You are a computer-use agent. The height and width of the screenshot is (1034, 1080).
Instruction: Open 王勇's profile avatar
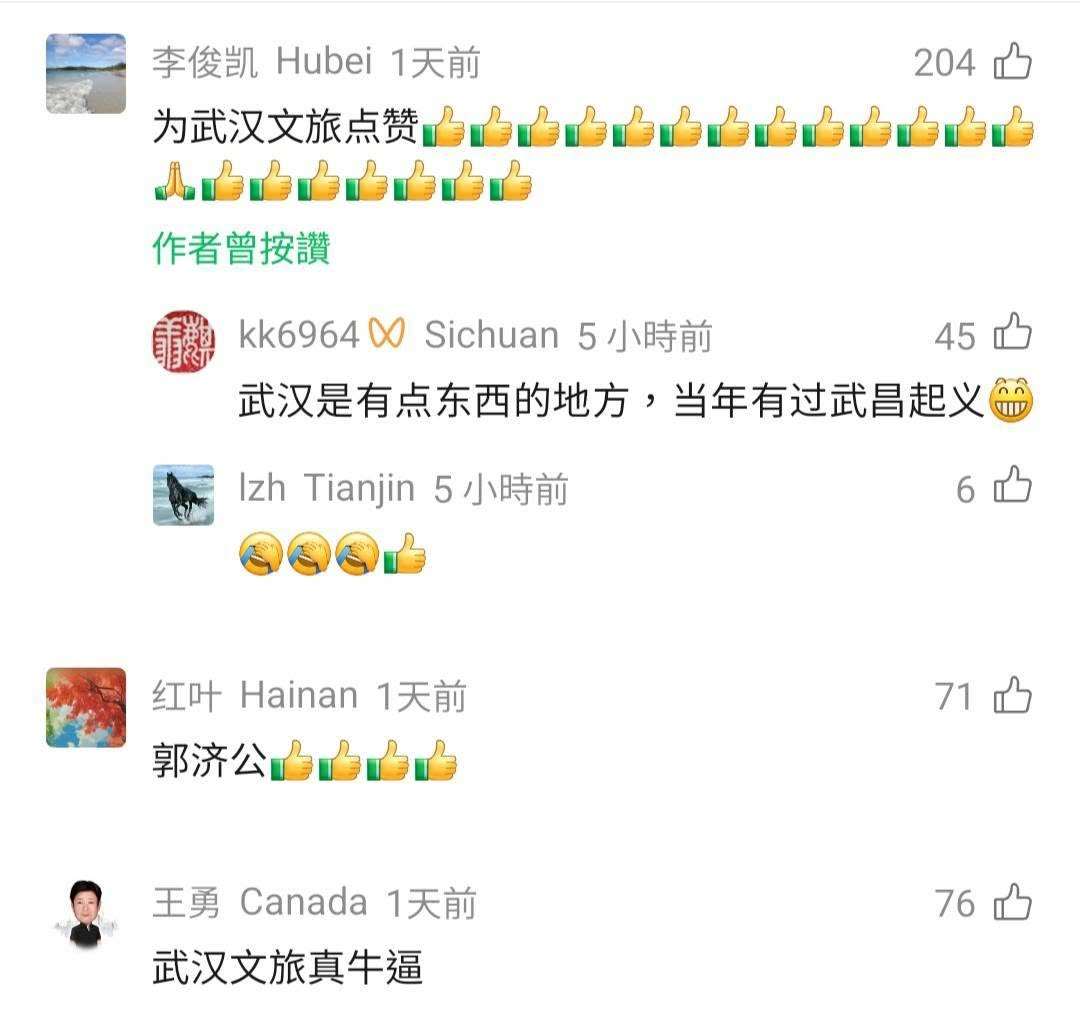click(86, 914)
